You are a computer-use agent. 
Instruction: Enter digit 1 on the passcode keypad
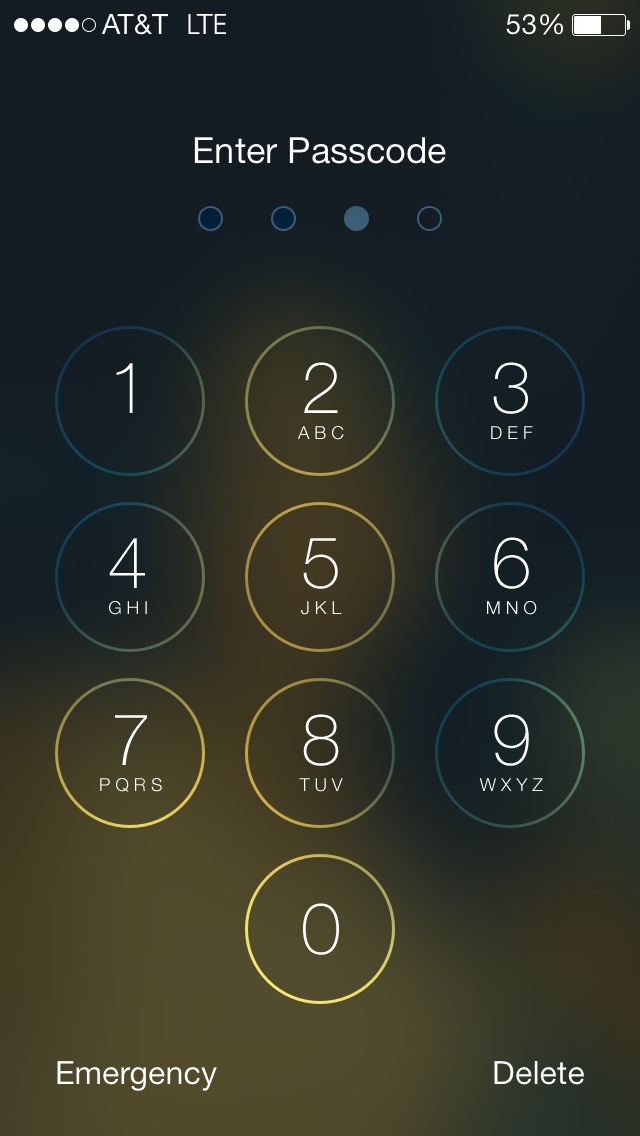pos(130,401)
